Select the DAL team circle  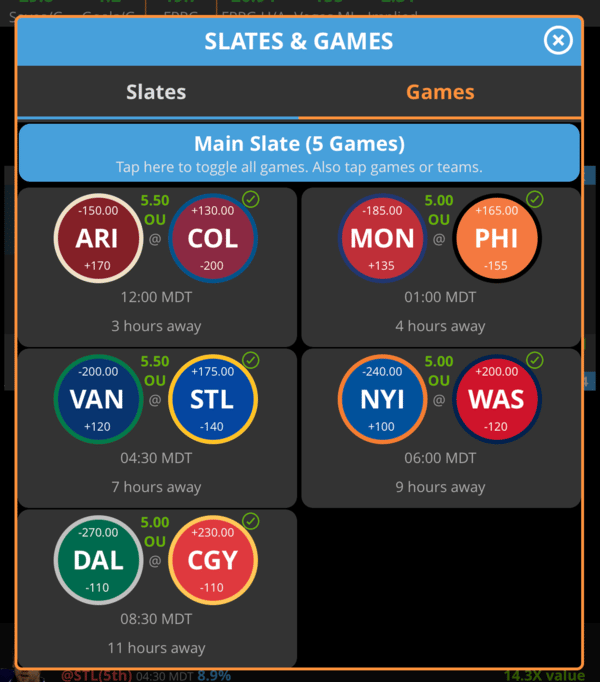pyautogui.click(x=97, y=559)
